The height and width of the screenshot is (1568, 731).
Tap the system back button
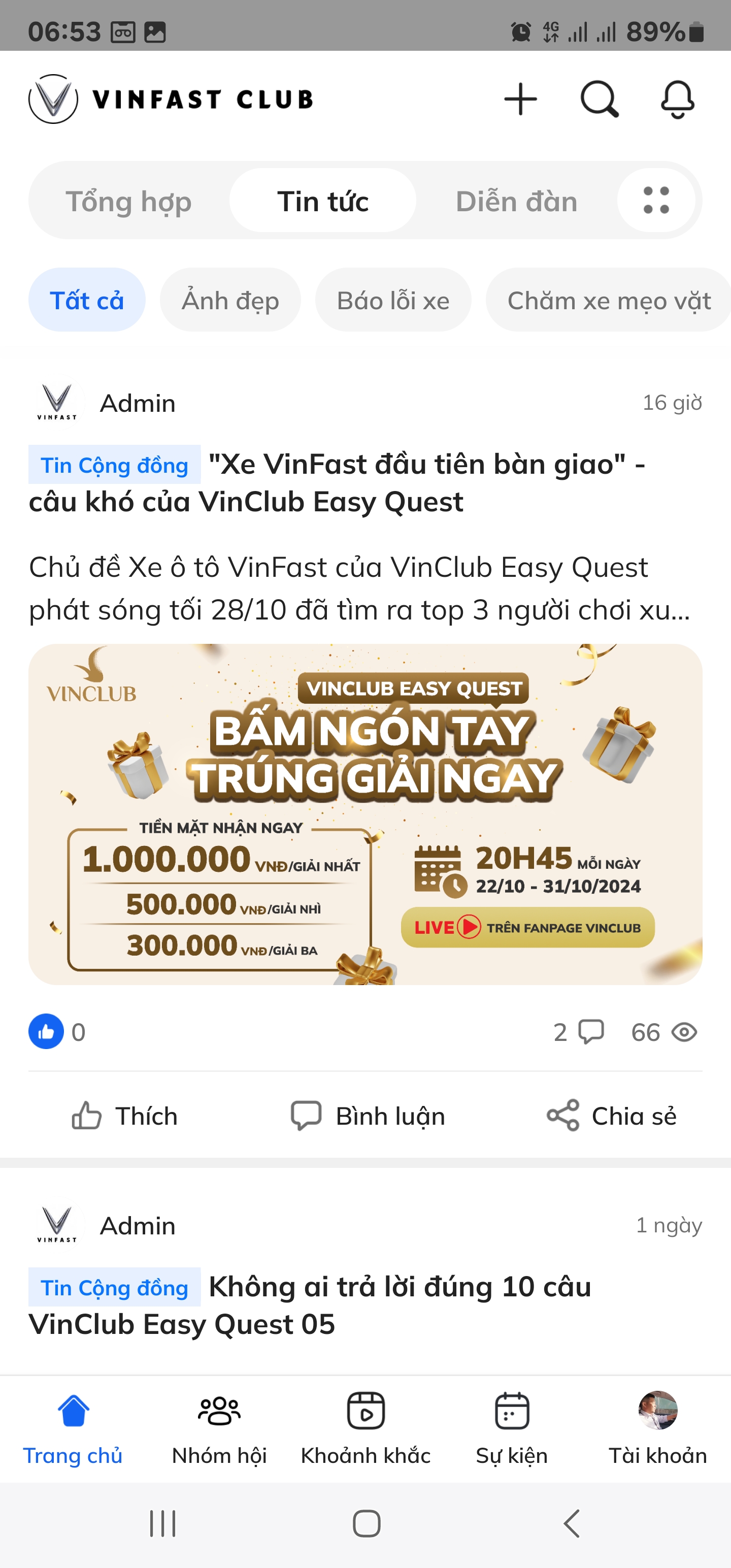[571, 1523]
